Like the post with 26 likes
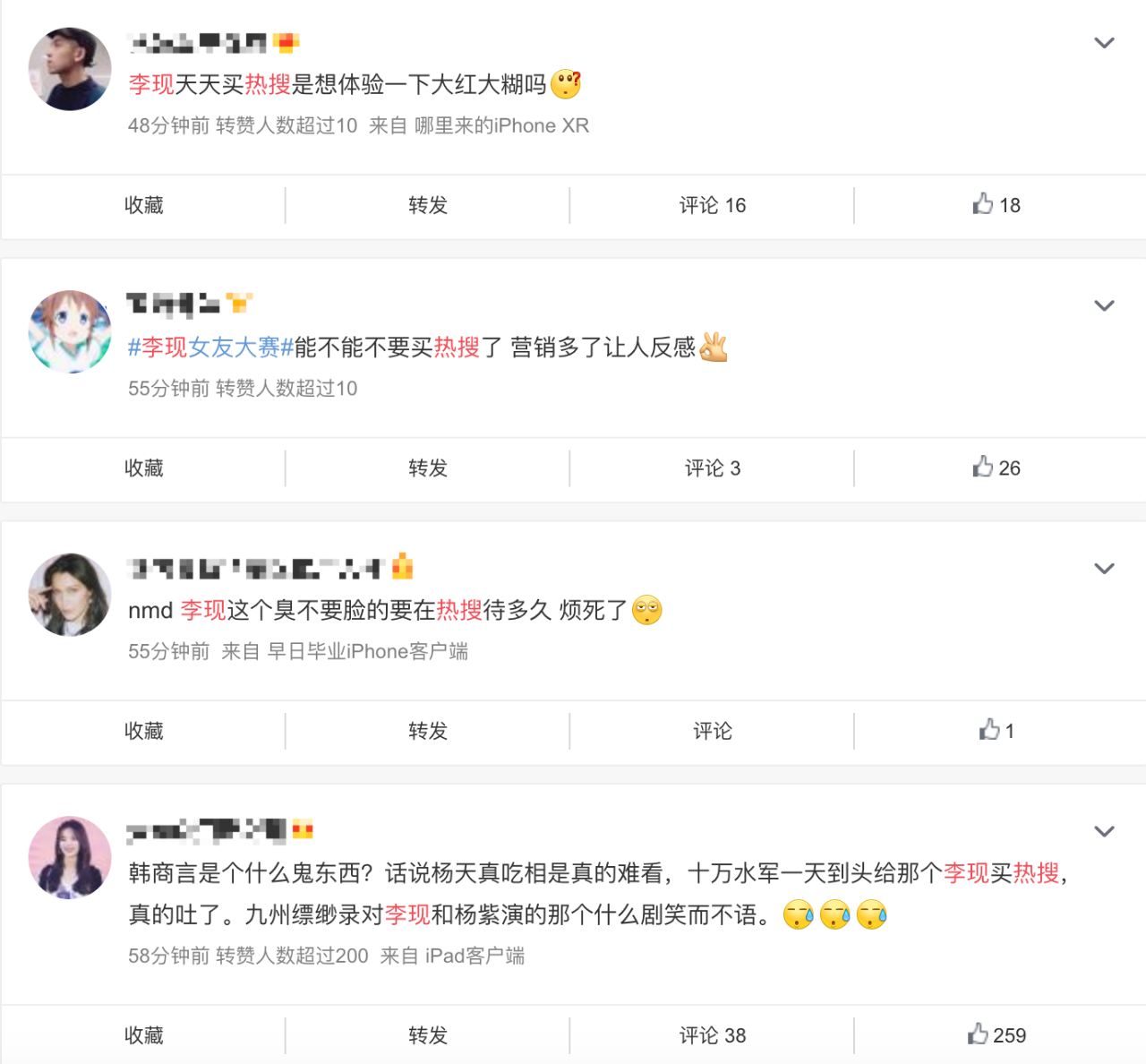Screen dimensions: 1146x1064 [x=996, y=468]
